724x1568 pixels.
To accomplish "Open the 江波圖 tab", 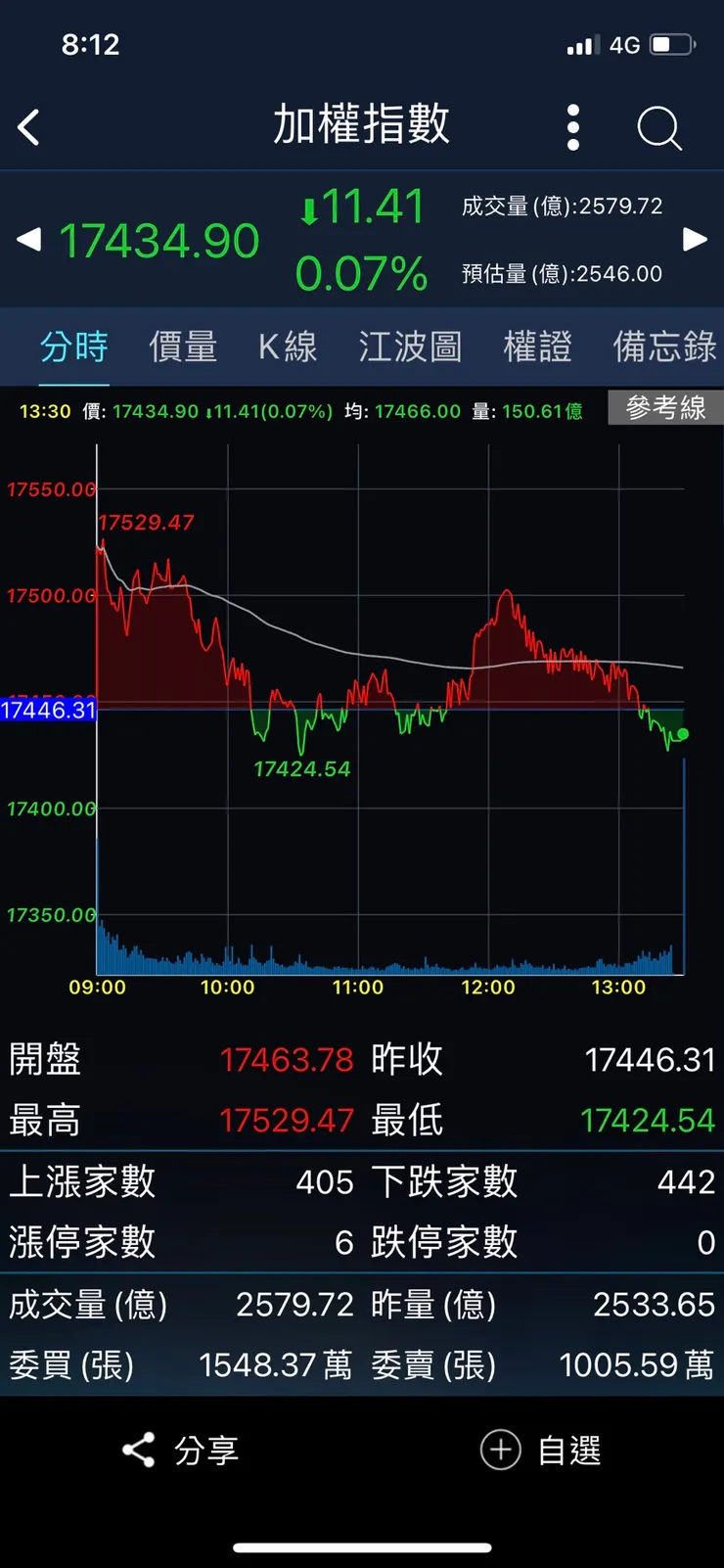I will coord(409,347).
